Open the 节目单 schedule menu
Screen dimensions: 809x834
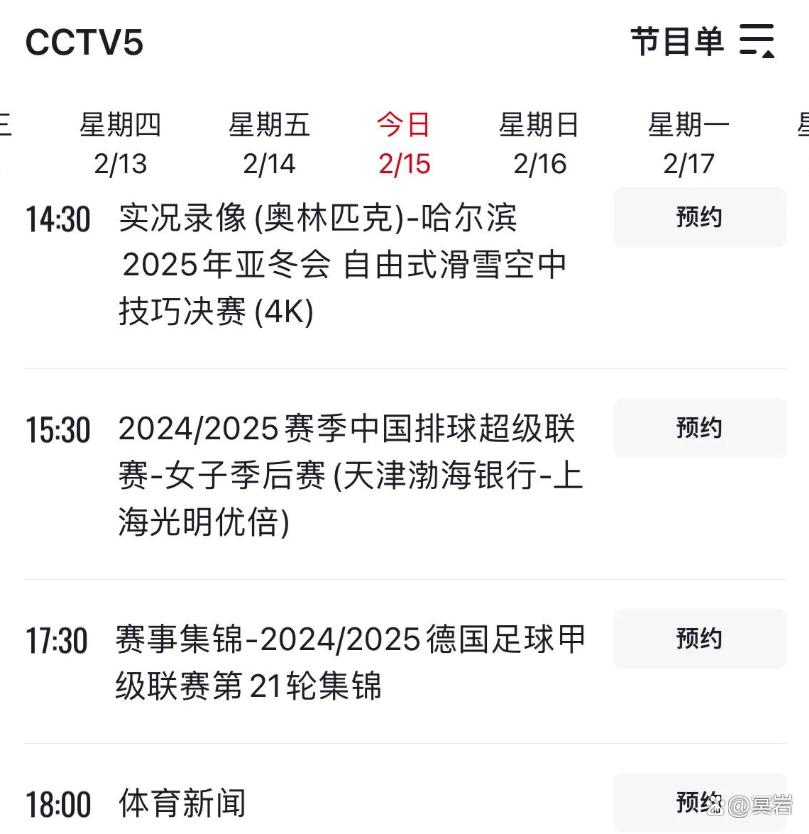tap(702, 42)
